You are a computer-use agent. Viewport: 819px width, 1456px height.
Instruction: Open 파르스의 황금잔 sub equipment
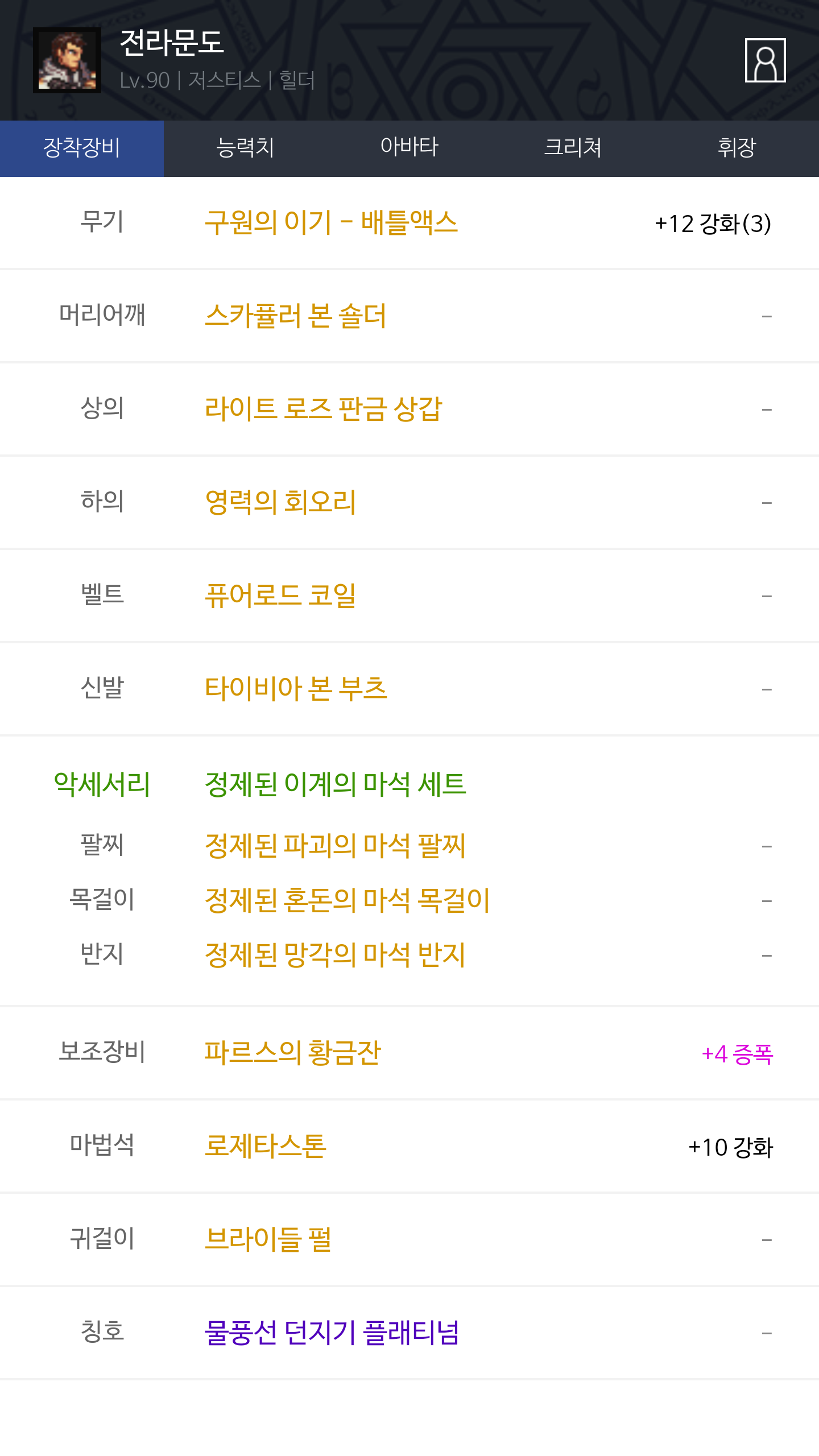tap(293, 1053)
